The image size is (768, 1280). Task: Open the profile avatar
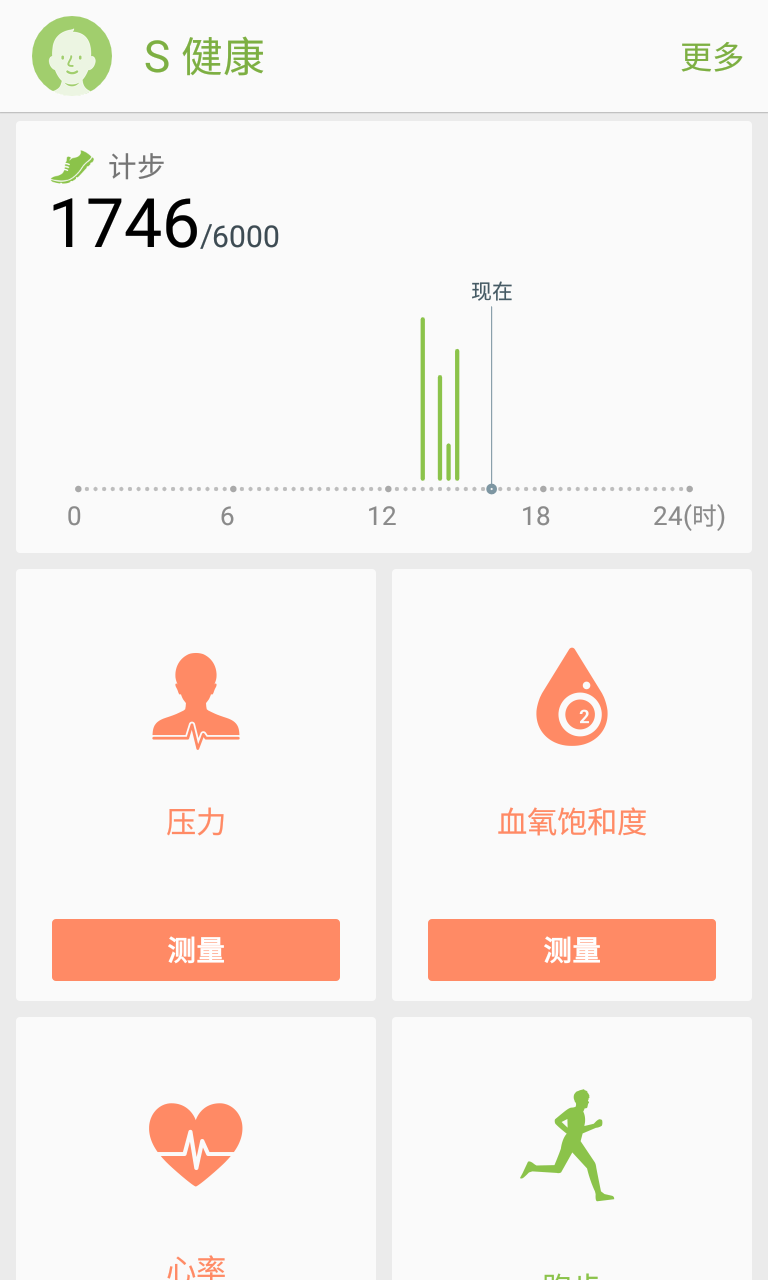(x=72, y=56)
